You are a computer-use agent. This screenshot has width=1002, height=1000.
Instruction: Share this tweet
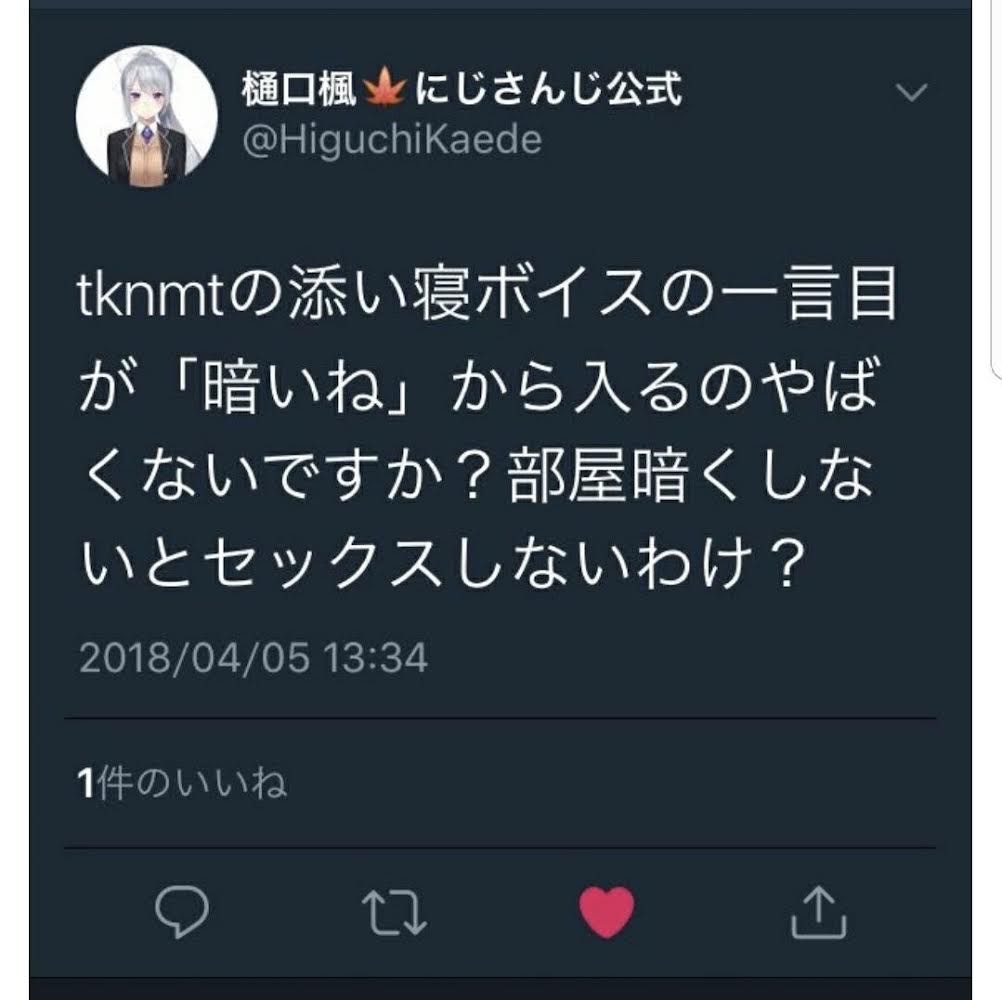click(816, 911)
